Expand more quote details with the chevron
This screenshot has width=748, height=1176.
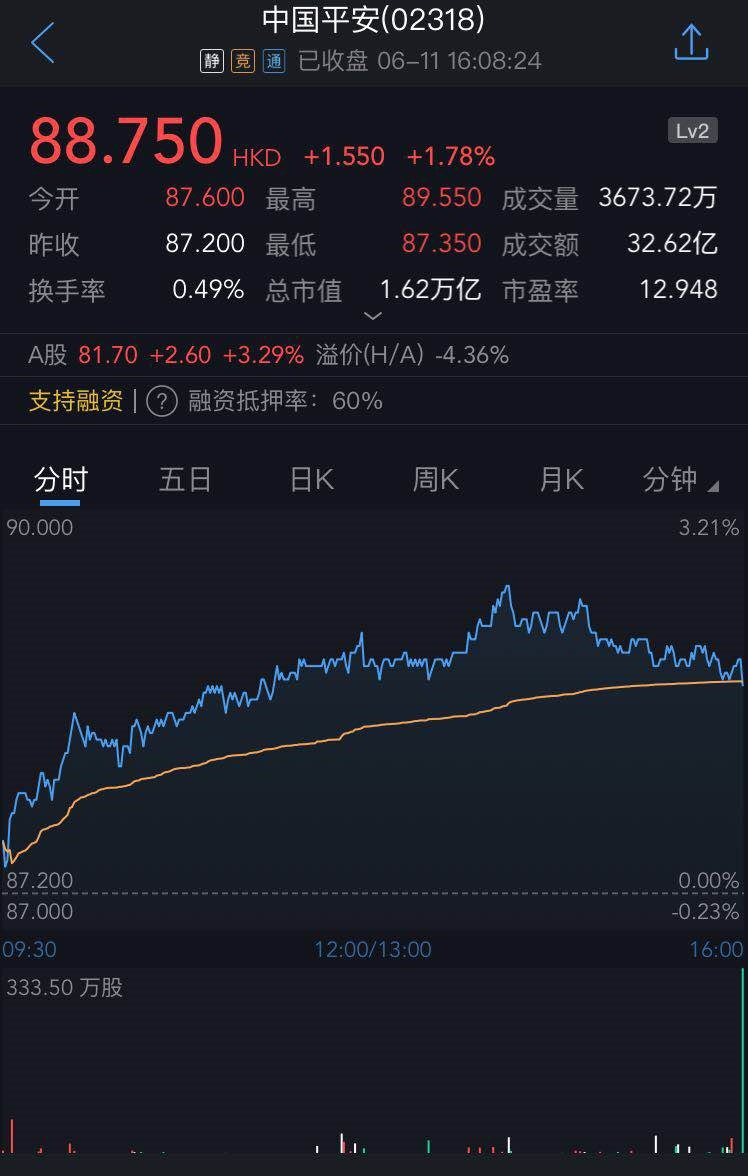(x=372, y=316)
